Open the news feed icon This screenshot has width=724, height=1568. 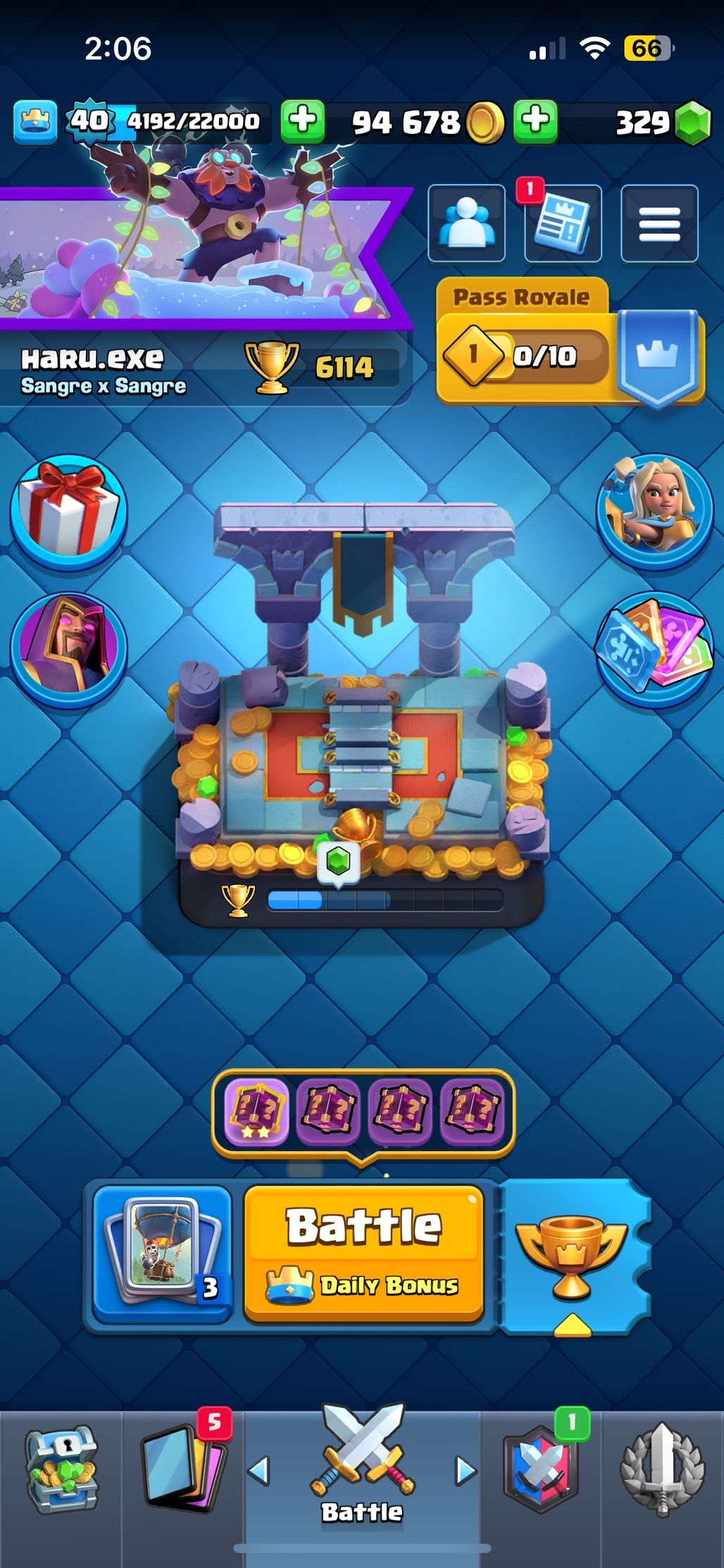pos(563,223)
